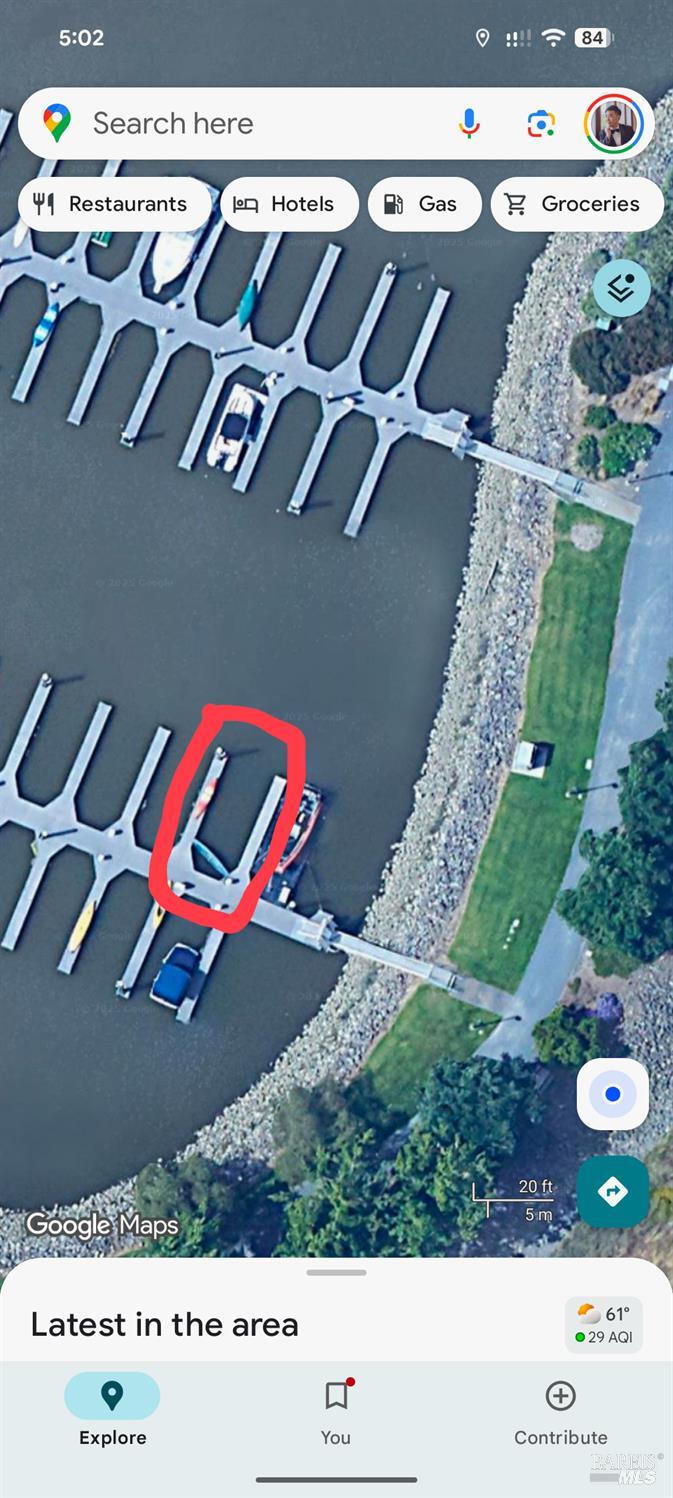
Task: Start directions with the turn arrow button
Action: point(612,1191)
